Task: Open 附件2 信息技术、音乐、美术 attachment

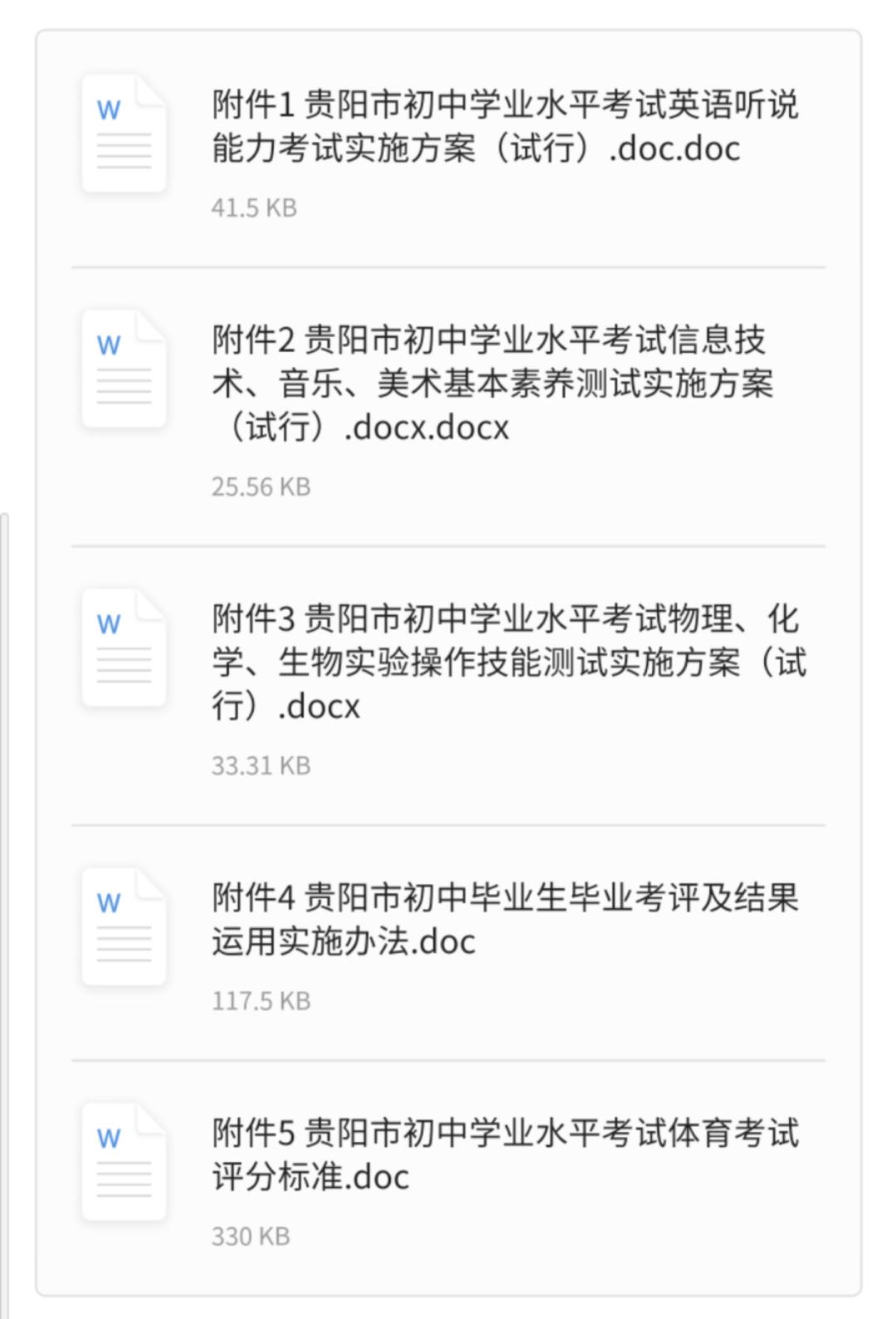Action: (491, 383)
